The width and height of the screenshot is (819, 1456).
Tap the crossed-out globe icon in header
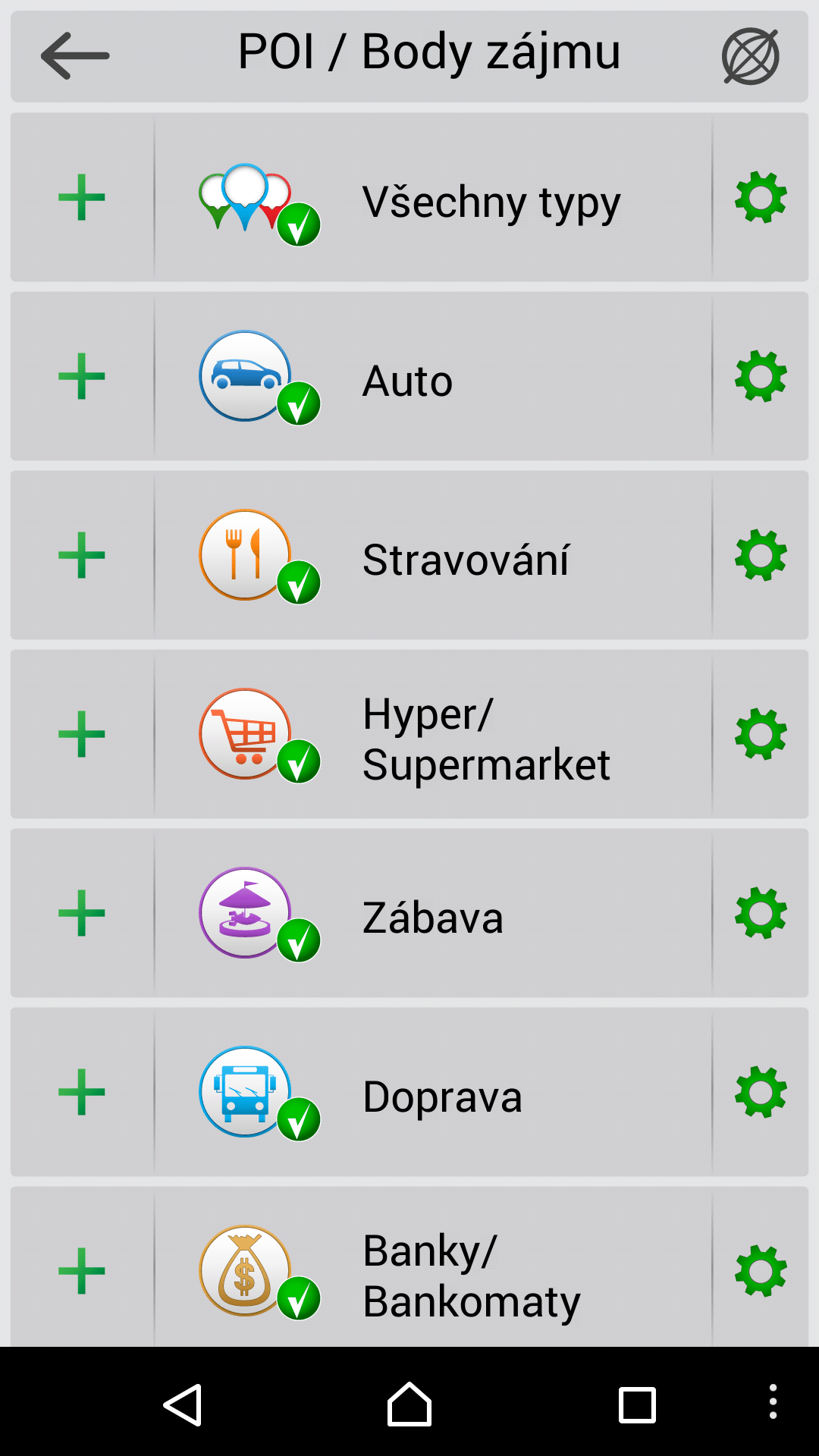click(x=750, y=56)
